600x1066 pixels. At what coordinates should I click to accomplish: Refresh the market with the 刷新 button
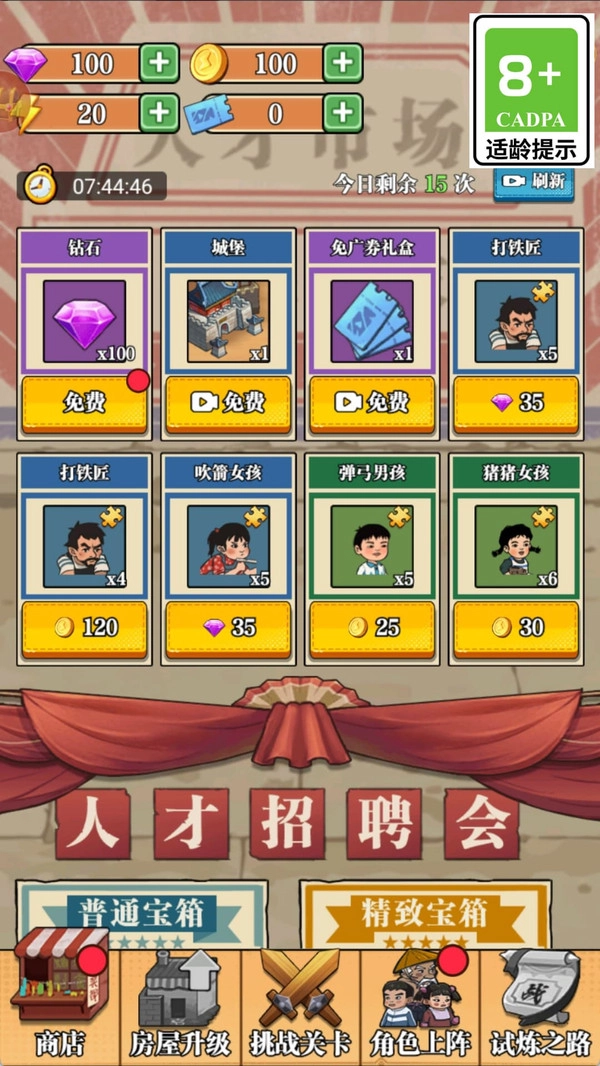click(533, 182)
